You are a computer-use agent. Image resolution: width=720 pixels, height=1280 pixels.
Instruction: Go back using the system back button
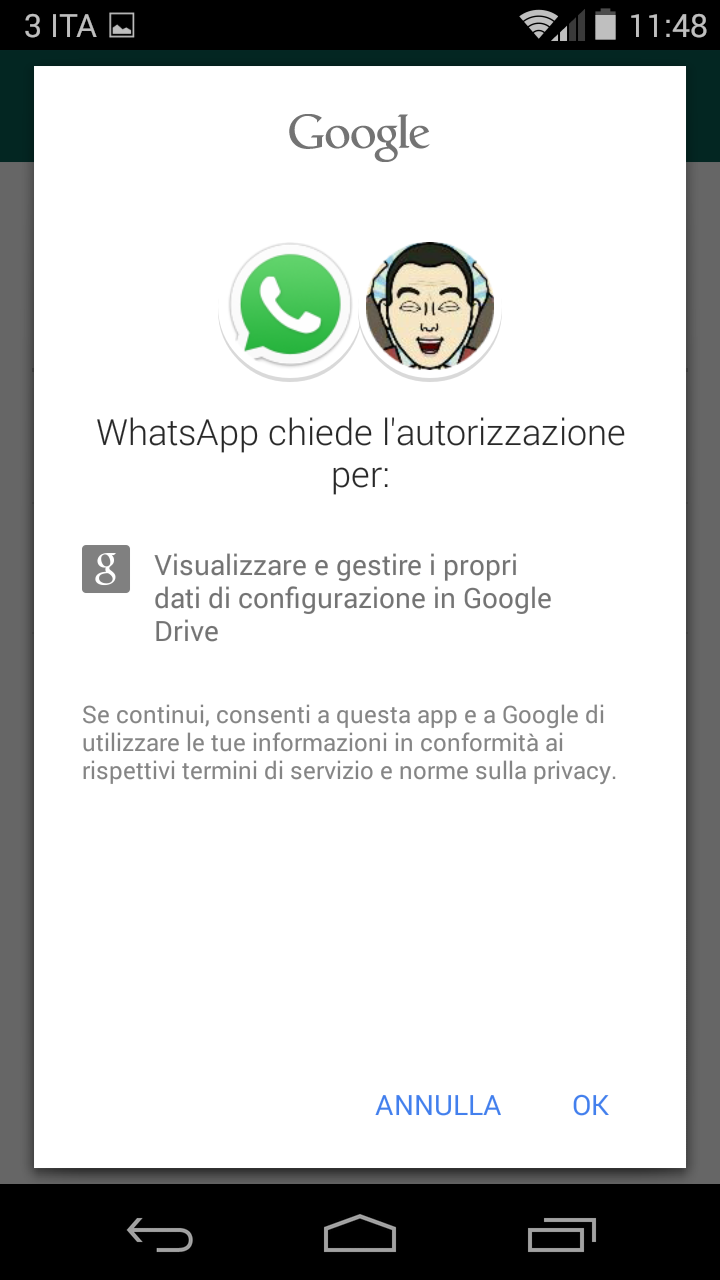[x=160, y=1234]
